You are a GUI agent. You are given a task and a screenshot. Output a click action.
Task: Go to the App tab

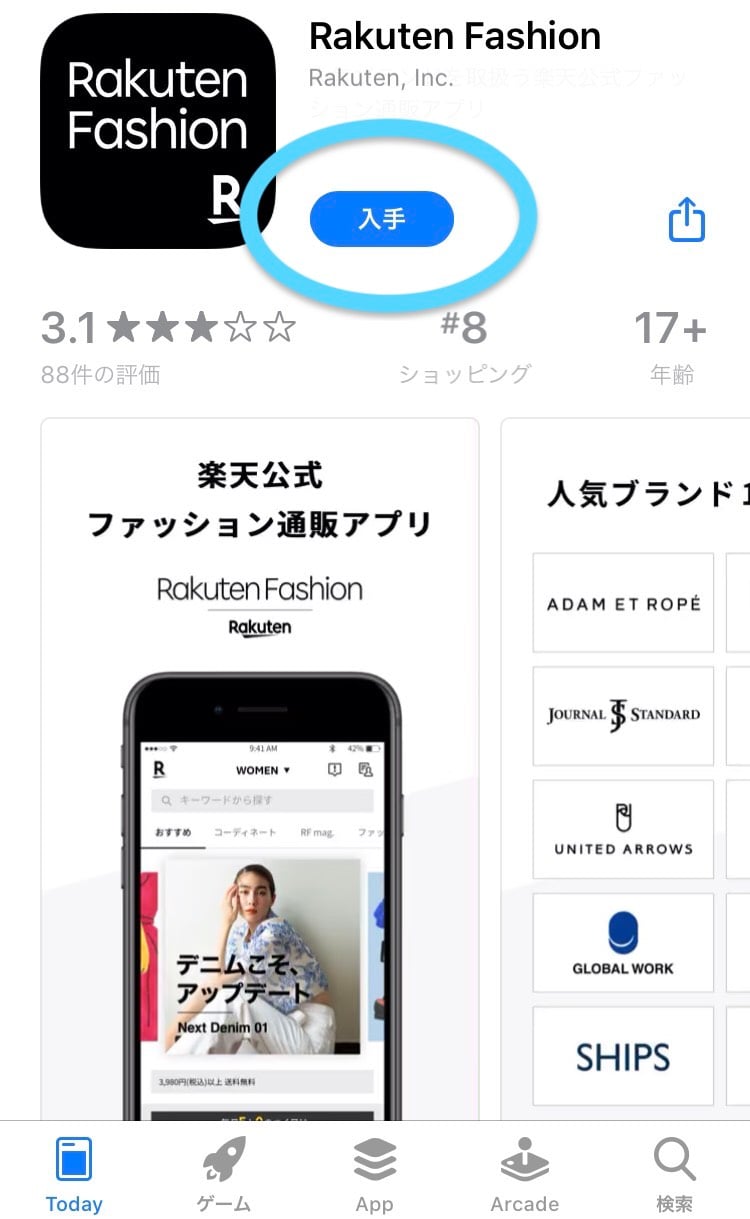point(374,1175)
